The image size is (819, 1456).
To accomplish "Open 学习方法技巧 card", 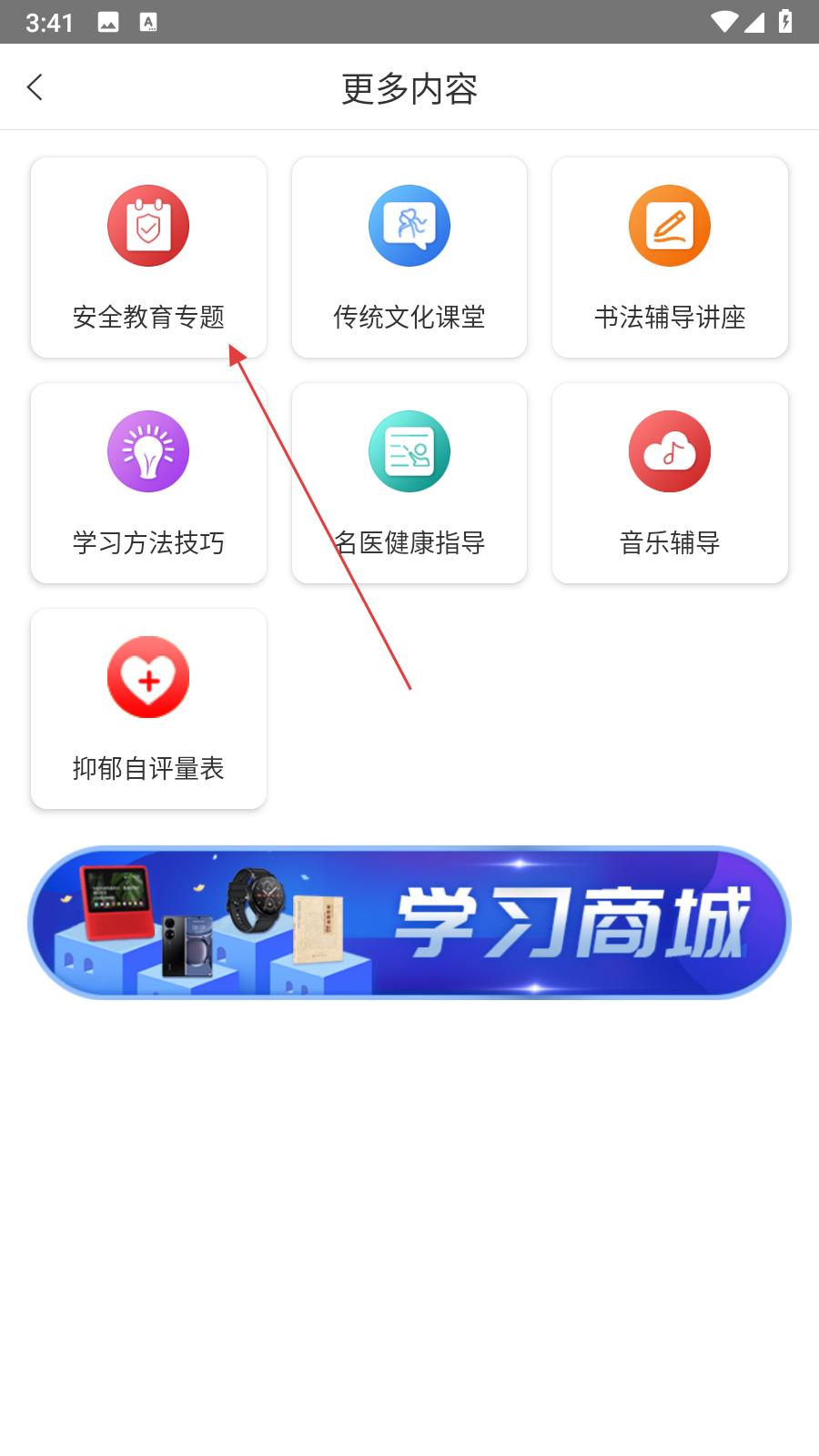I will pos(148,483).
